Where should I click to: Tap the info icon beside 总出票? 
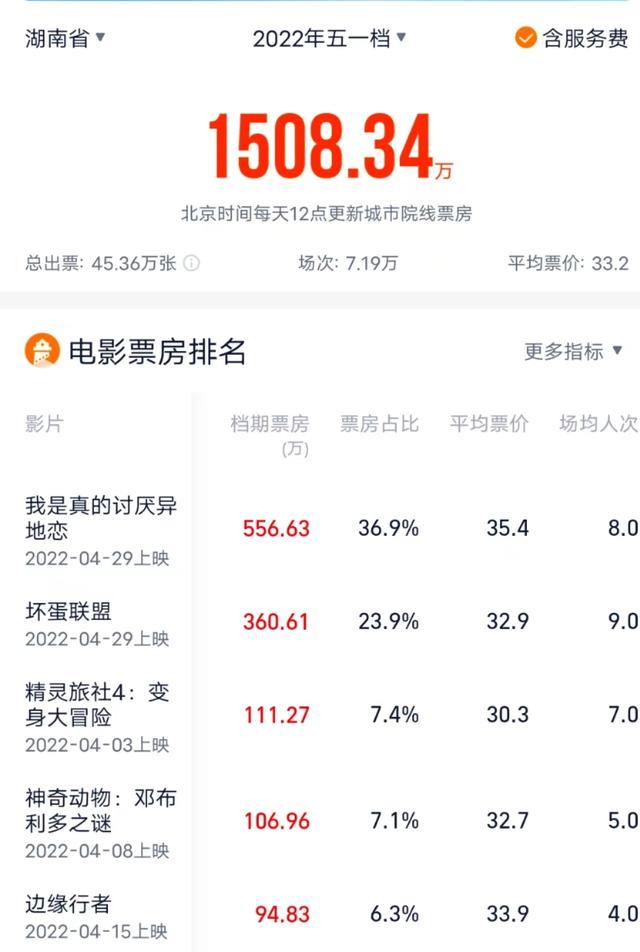tap(191, 264)
